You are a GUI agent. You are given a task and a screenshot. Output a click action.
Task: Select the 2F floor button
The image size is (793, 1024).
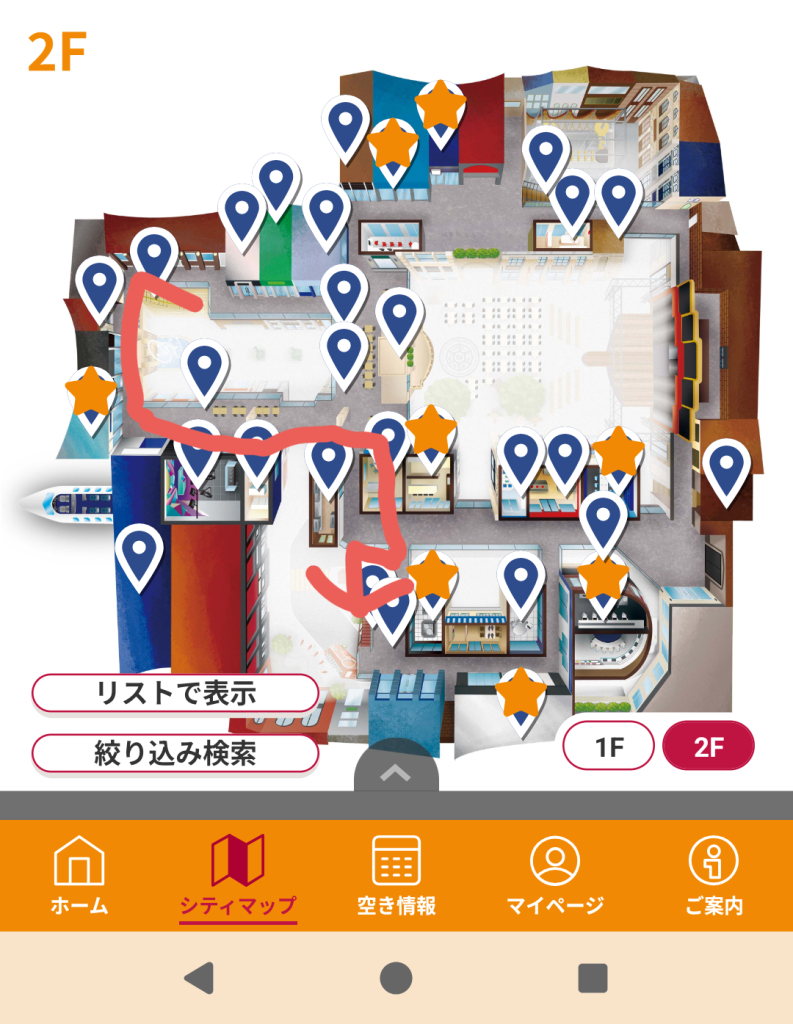(708, 747)
